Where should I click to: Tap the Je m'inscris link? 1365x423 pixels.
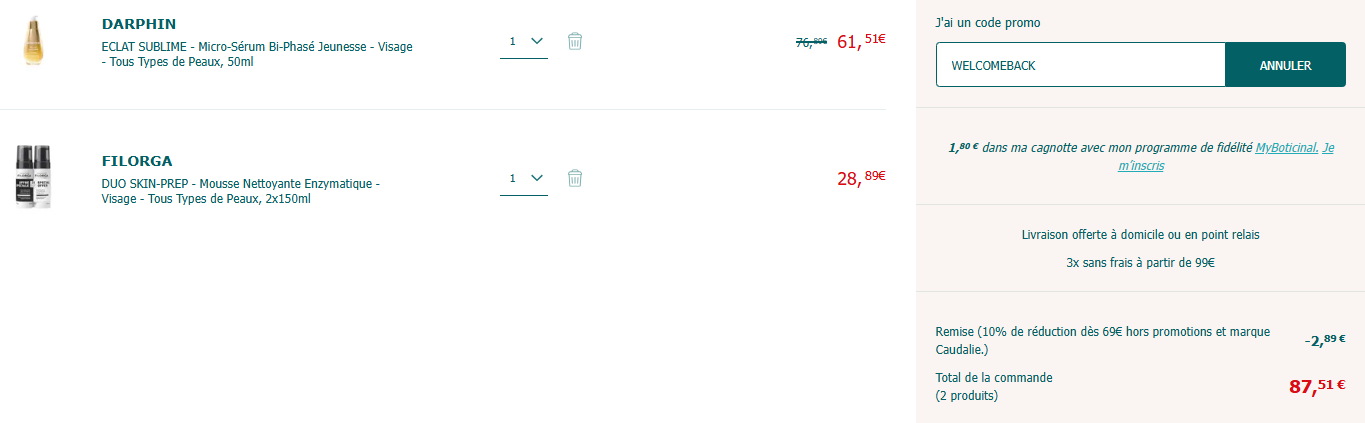1226,156
